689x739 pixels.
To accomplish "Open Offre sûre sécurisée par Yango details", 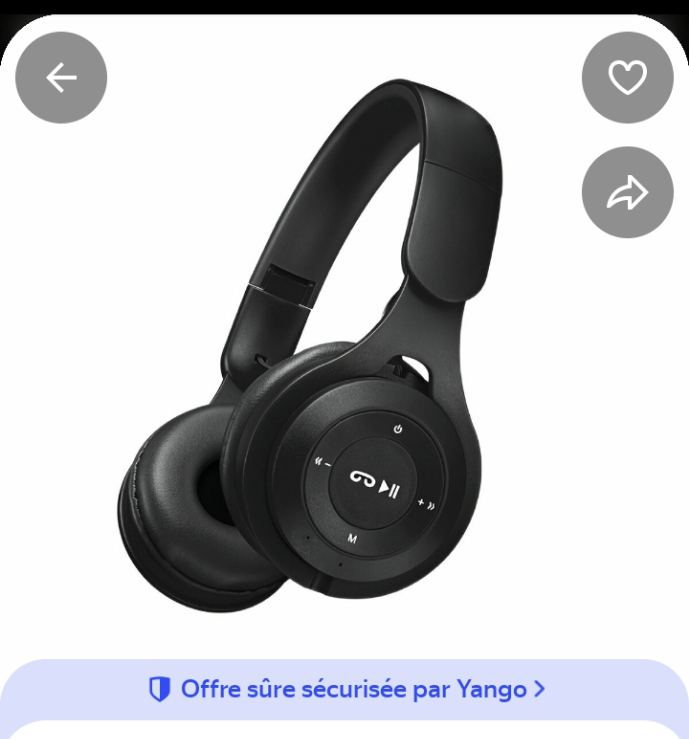I will pyautogui.click(x=346, y=689).
